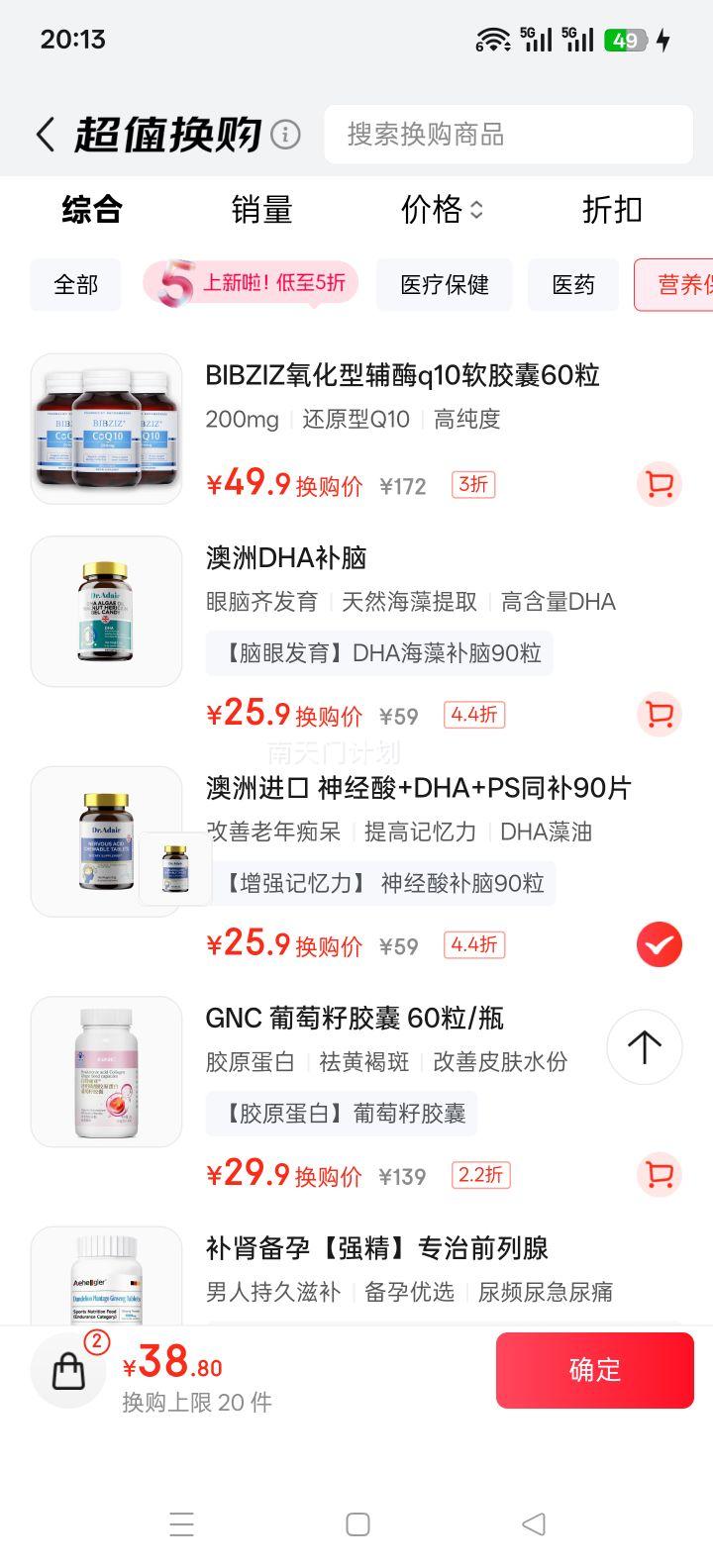Screen dimensions: 713x1568
Task: Add GNC 葡萄籽胶囊 to cart
Action: tap(660, 1175)
